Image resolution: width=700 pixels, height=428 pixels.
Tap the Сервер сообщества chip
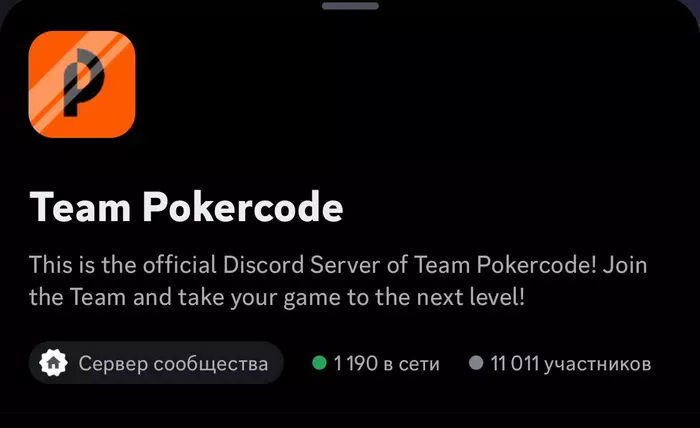156,363
